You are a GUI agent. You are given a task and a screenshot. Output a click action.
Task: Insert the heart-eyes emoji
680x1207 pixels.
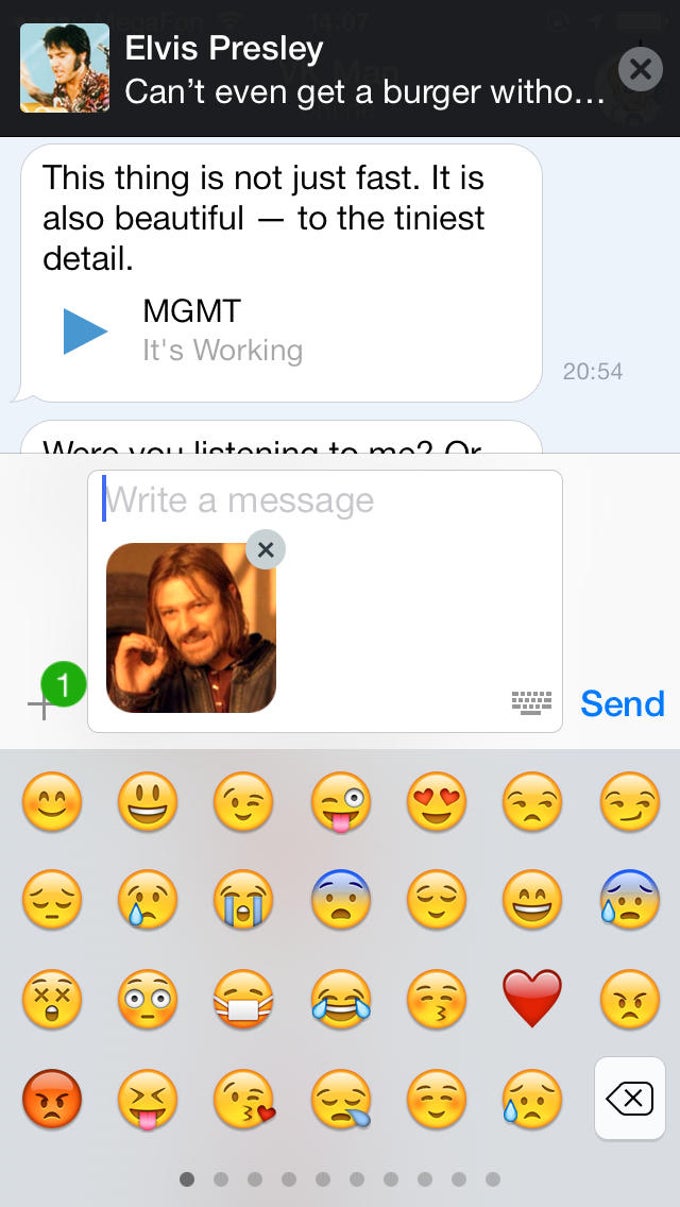click(x=436, y=802)
